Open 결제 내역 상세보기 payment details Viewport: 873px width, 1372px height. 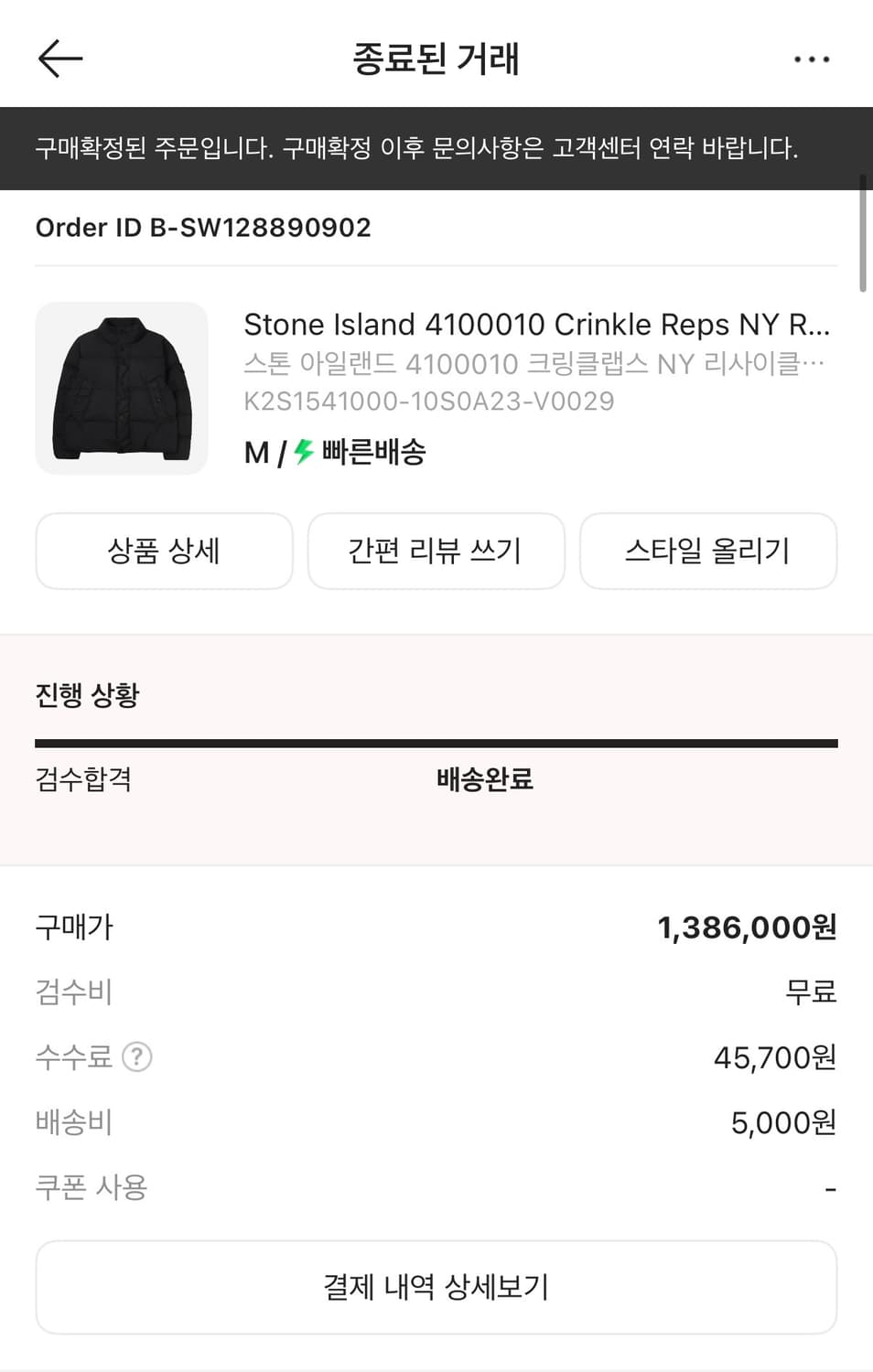point(436,1286)
